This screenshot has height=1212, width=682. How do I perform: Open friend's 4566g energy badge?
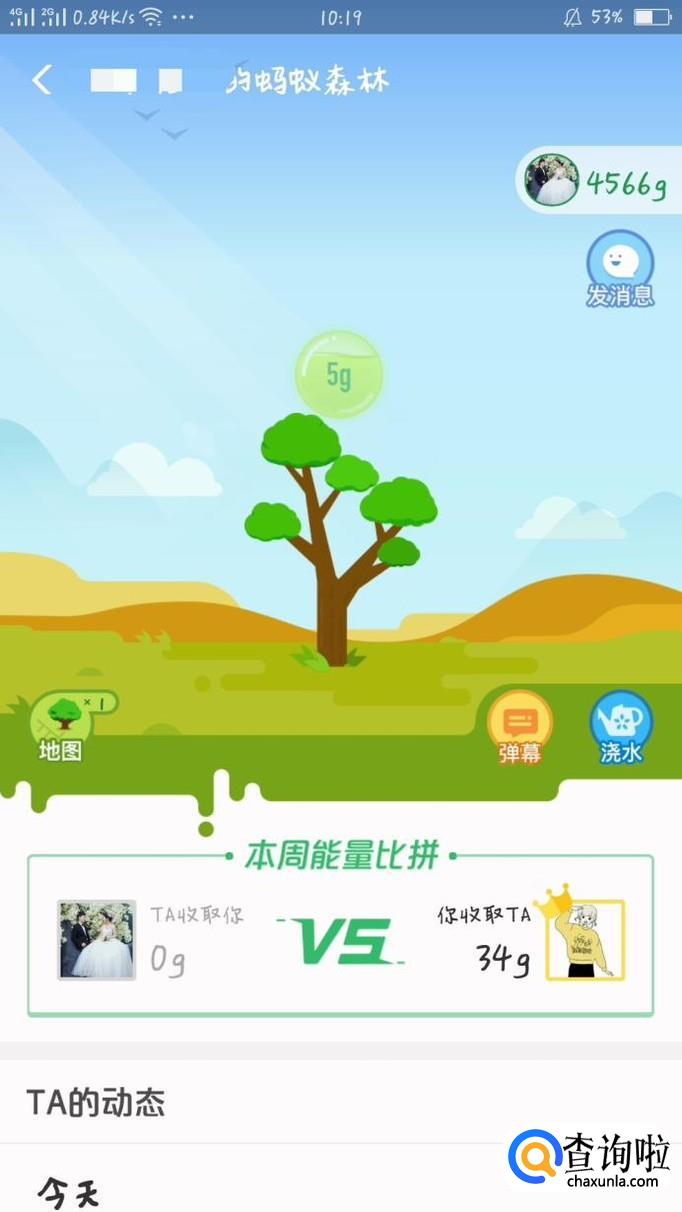point(598,182)
